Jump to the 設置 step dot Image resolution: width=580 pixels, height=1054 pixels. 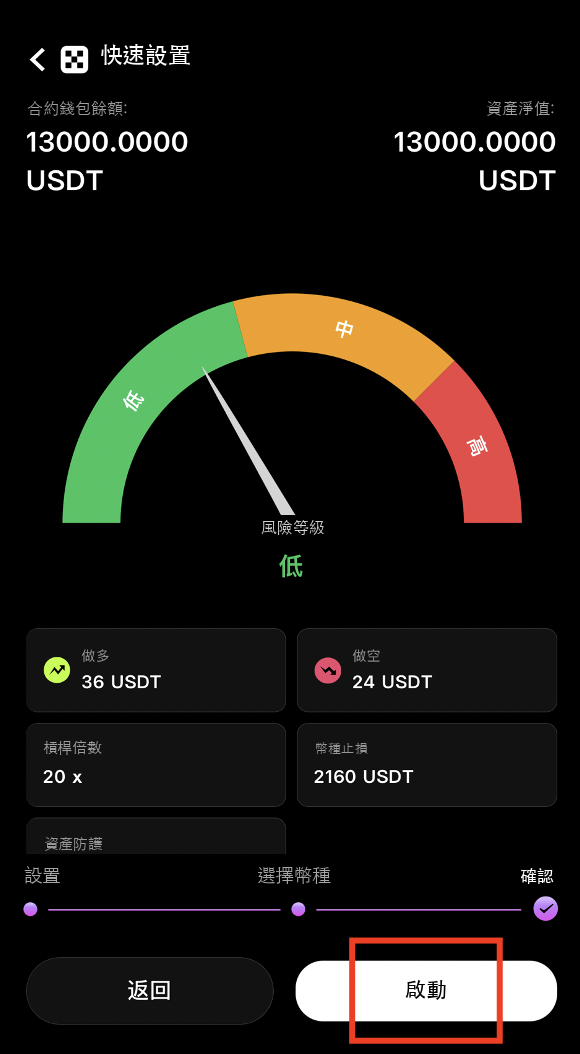tap(30, 909)
